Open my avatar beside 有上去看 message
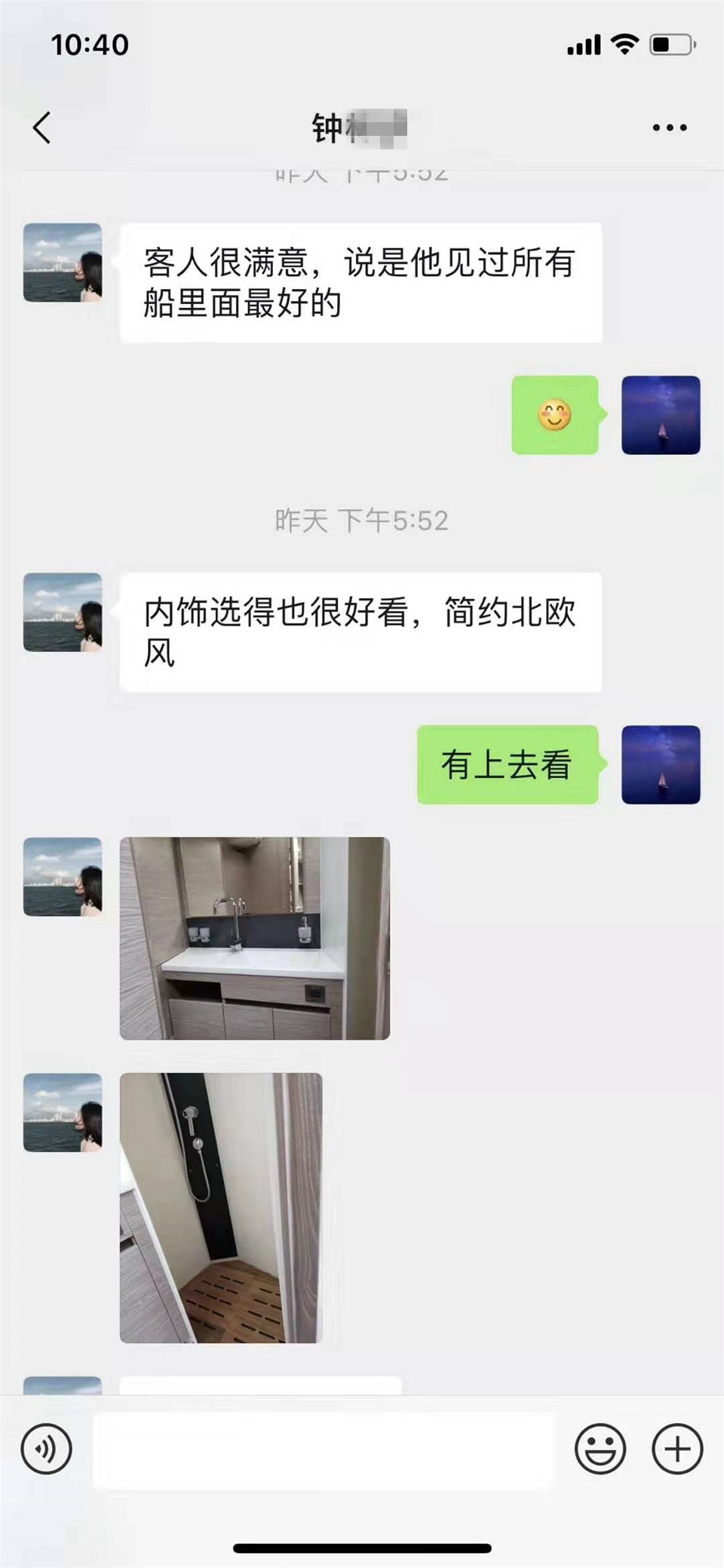 point(661,764)
